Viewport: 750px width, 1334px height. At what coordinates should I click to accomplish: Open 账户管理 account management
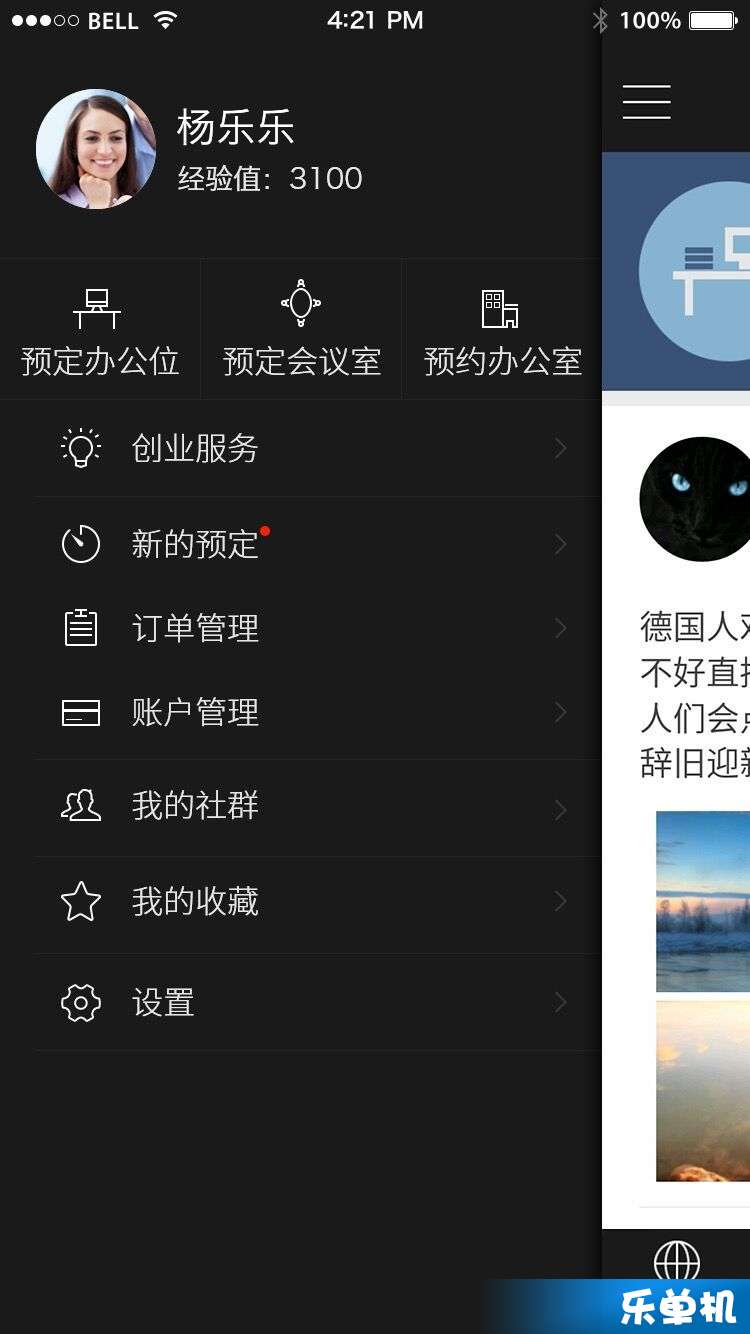click(300, 712)
